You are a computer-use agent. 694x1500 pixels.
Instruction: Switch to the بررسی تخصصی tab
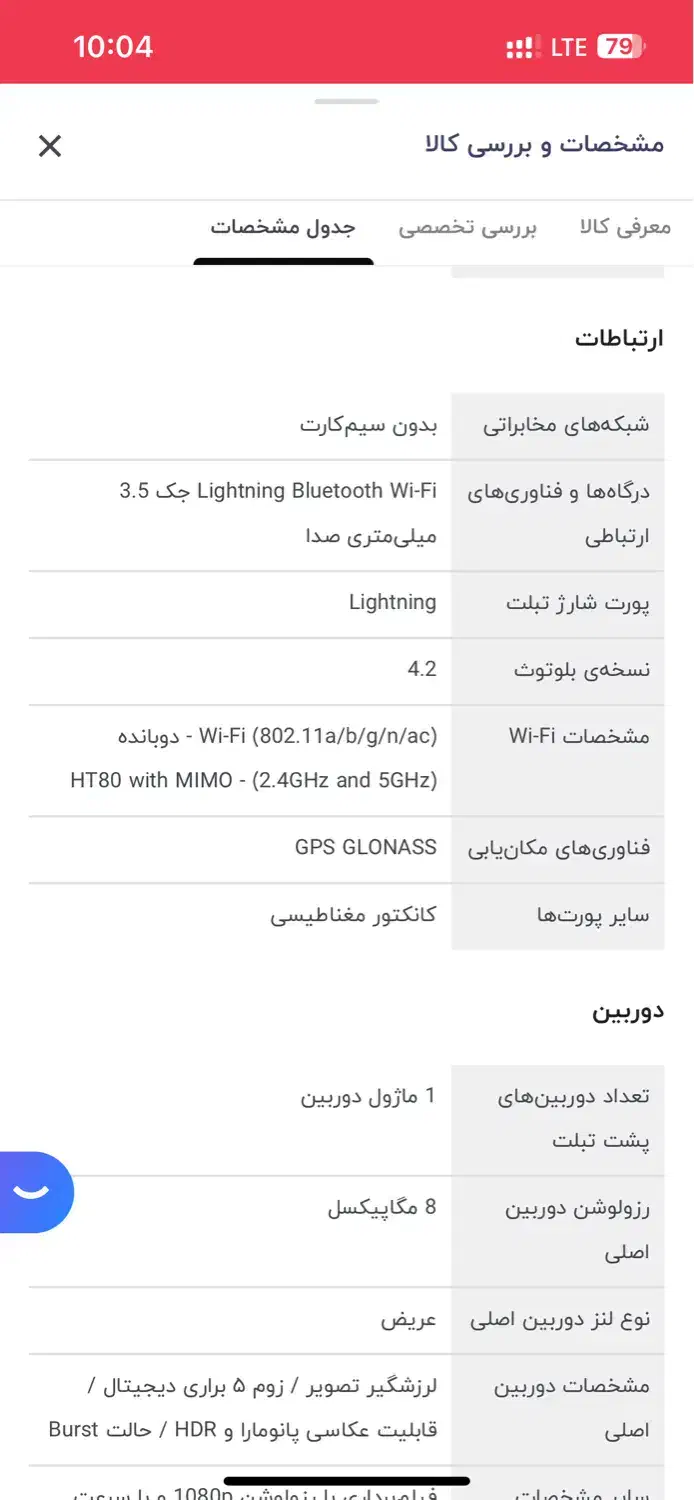click(468, 228)
